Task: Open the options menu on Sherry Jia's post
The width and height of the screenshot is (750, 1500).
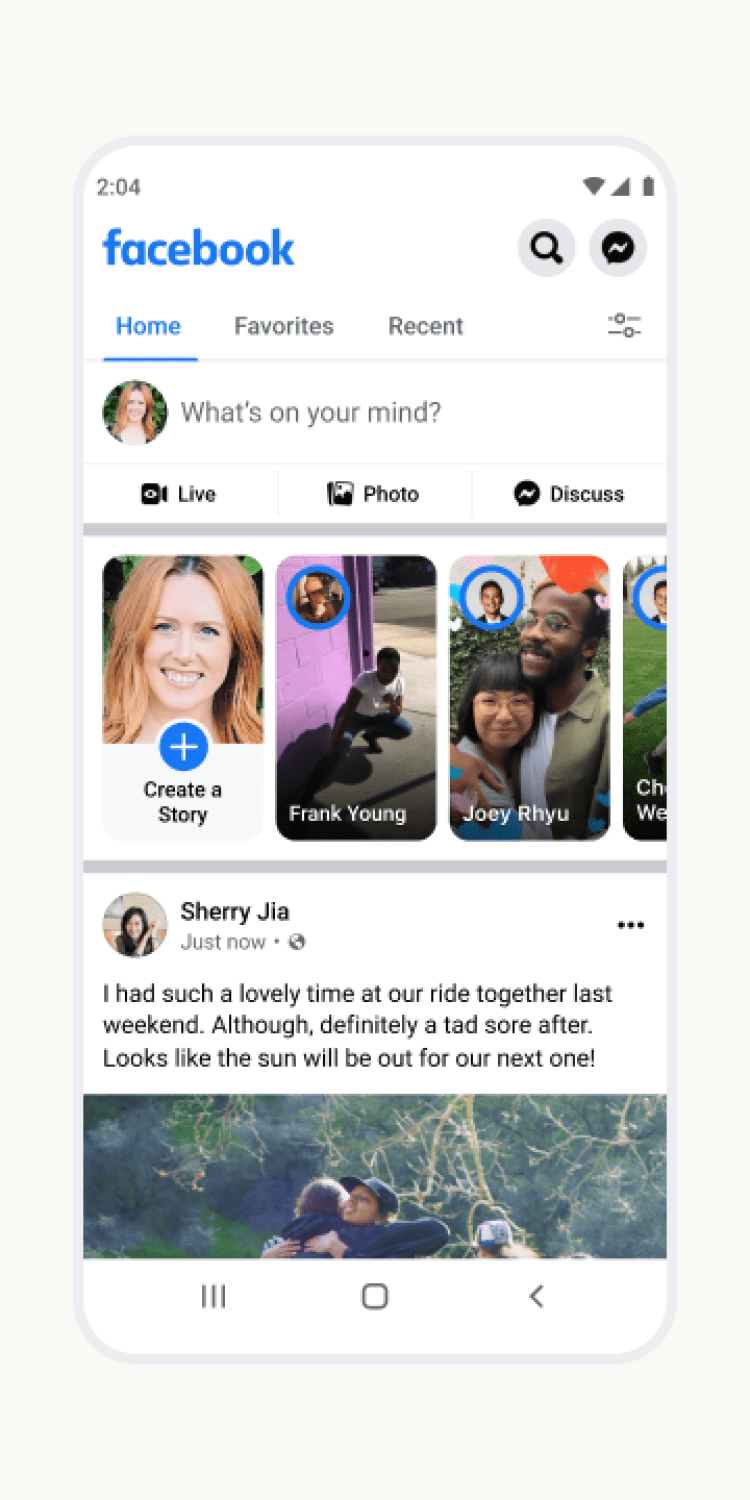Action: pos(631,925)
